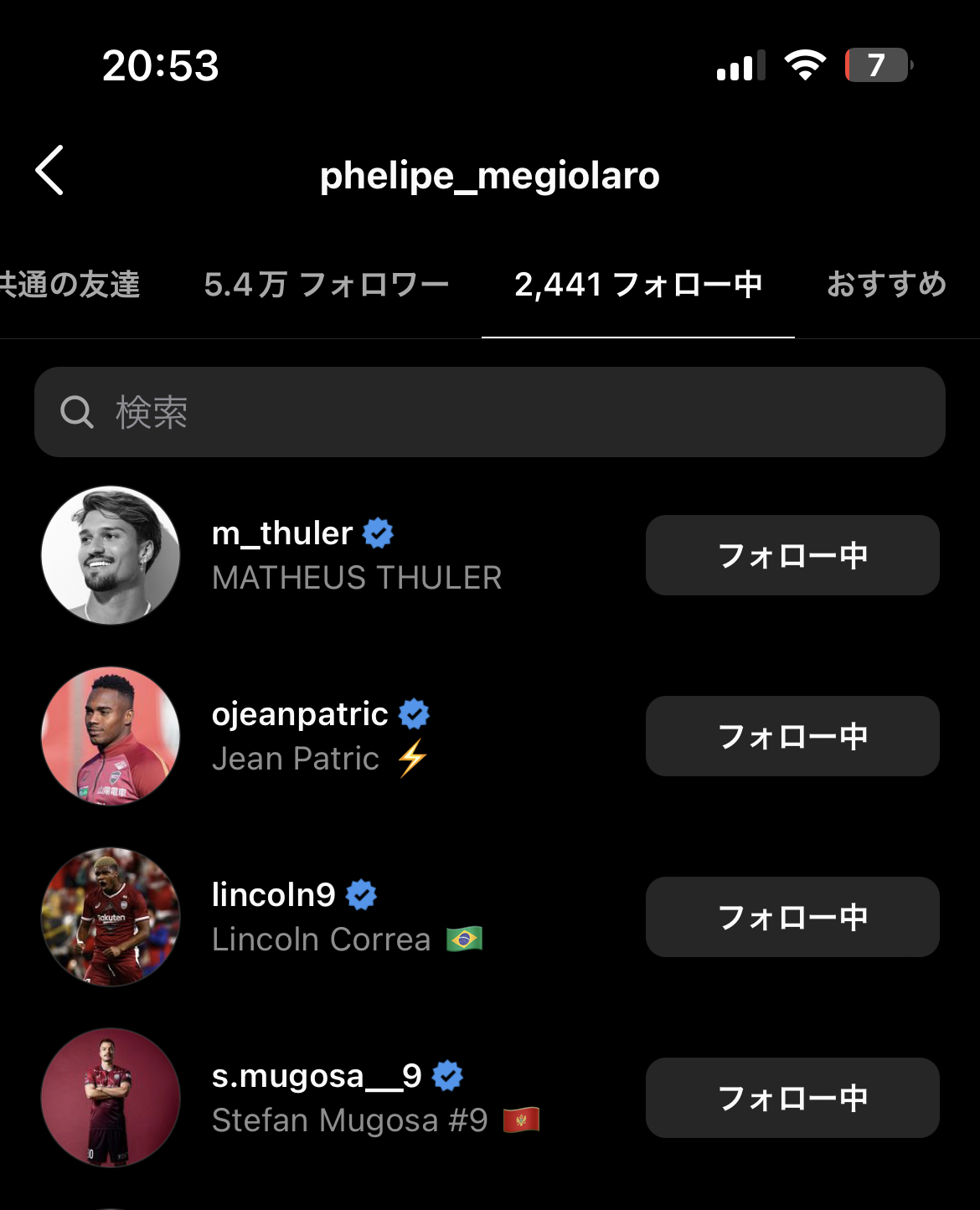This screenshot has height=1210, width=980.
Task: Tap フォロー中 button next to s.mugosa__9
Action: point(792,1098)
